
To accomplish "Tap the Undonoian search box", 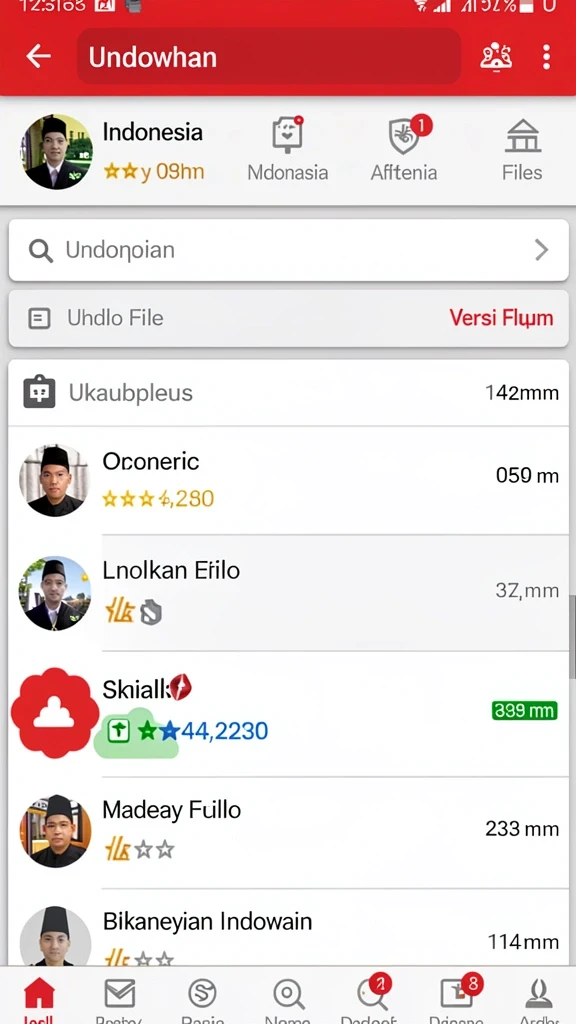I will [288, 250].
